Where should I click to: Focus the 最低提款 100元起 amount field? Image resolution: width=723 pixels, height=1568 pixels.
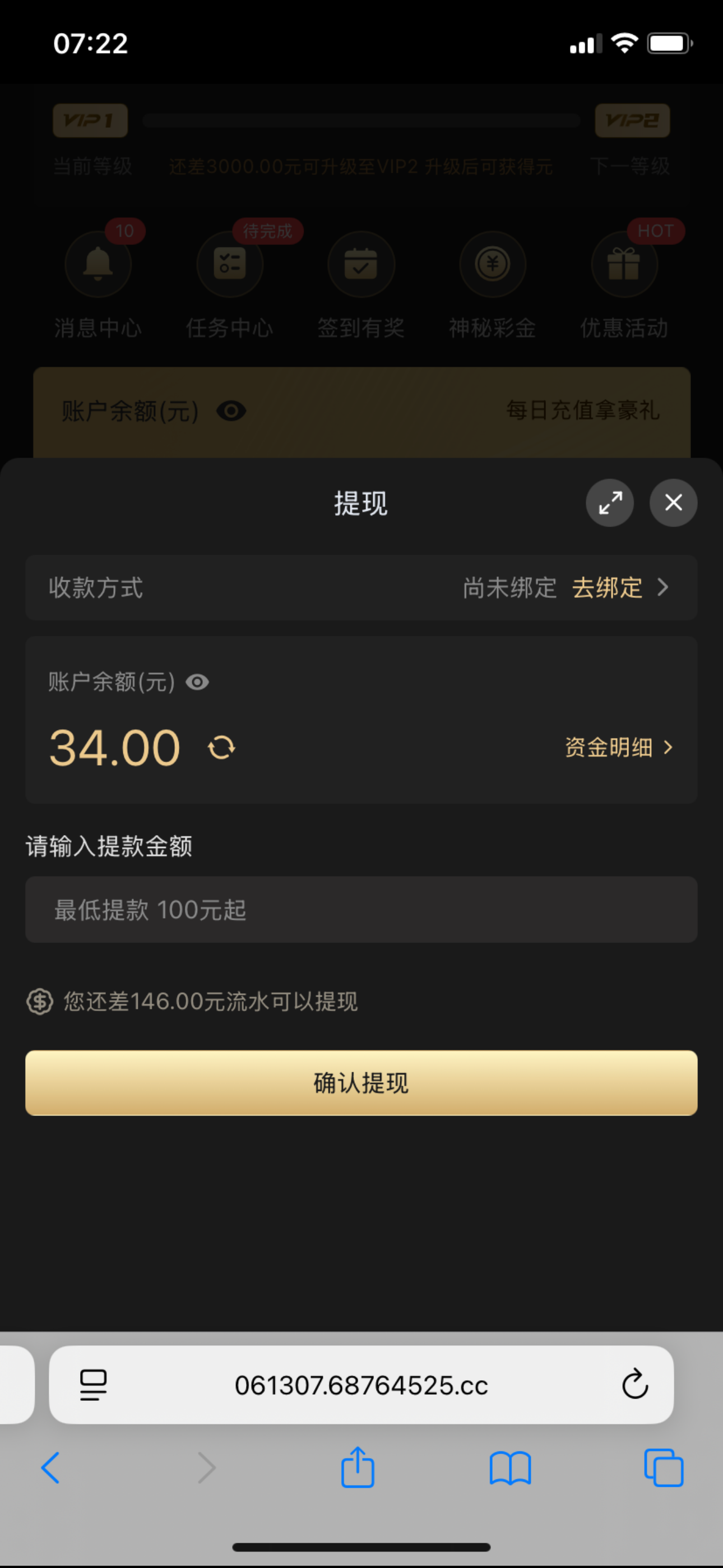[361, 910]
